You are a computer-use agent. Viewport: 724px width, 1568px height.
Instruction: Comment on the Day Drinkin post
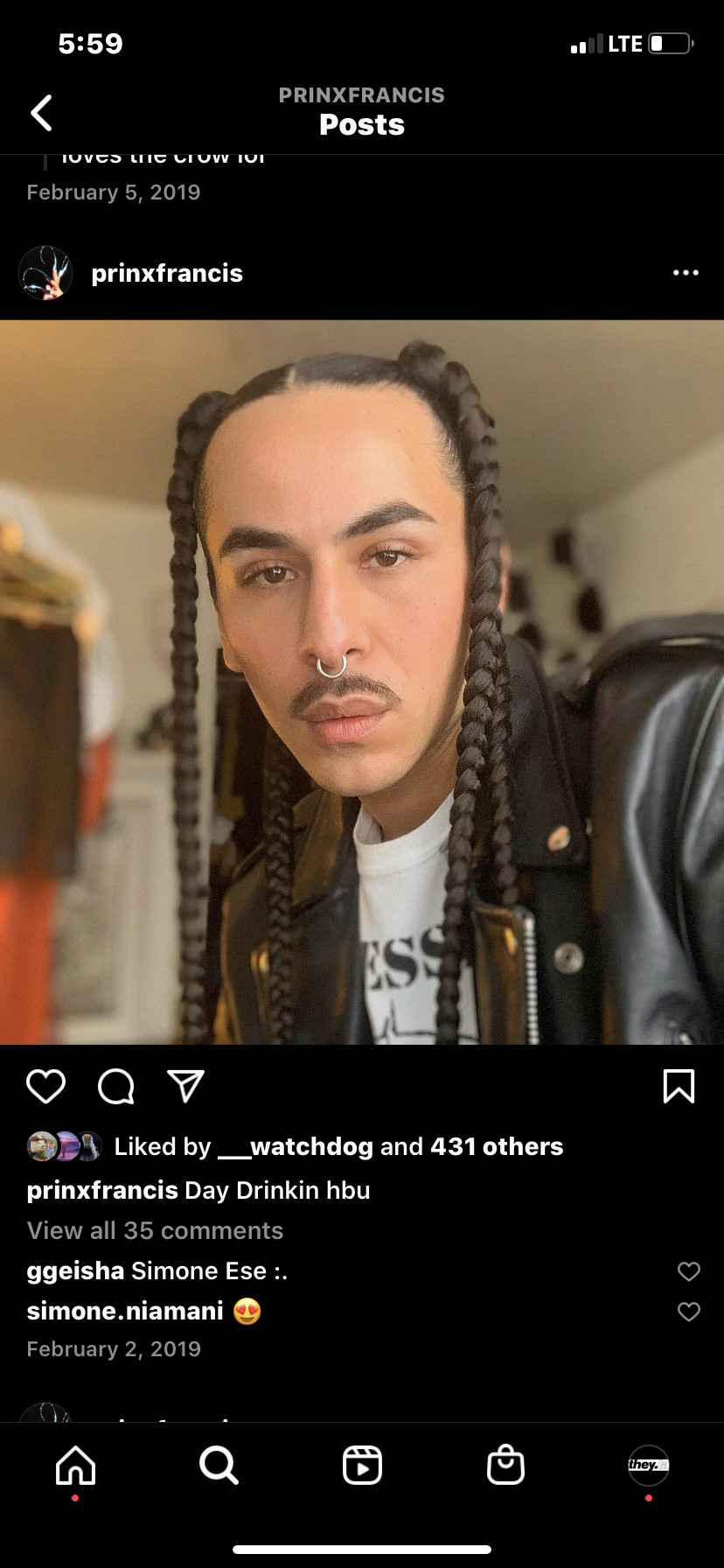click(x=115, y=1086)
